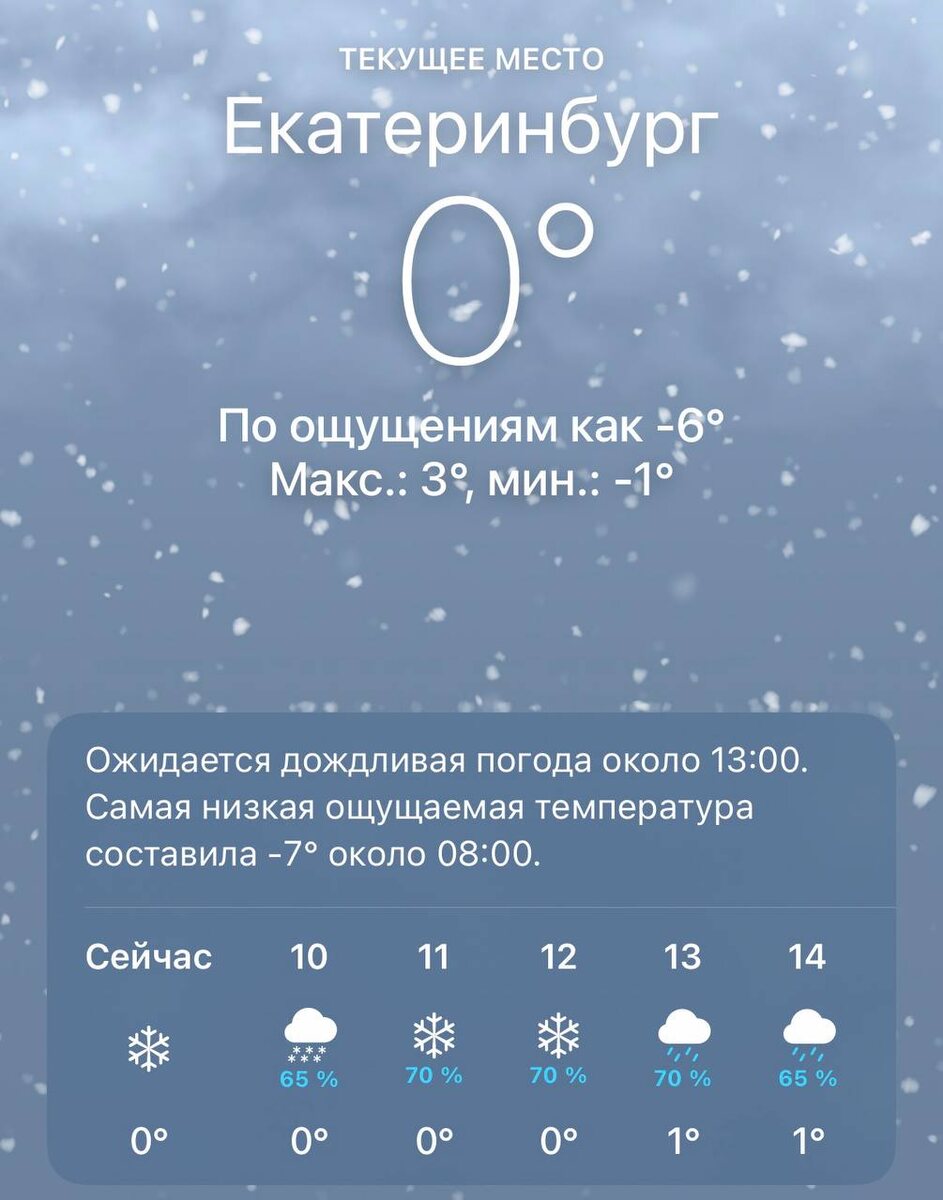Tap the 65 % precipitation label under 10
The image size is (943, 1200).
tap(308, 1078)
